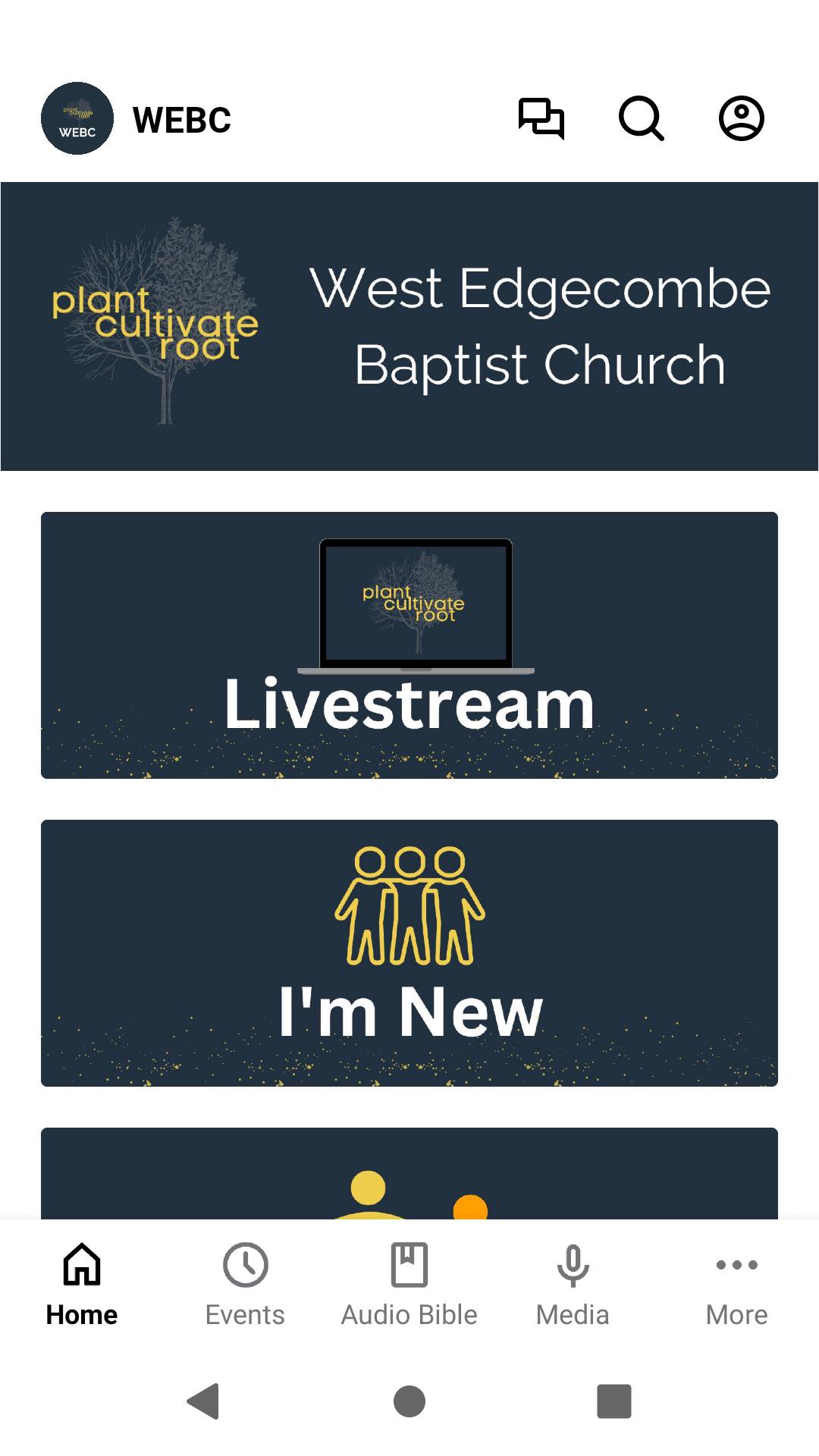Open search in the top bar
This screenshot has width=819, height=1456.
click(642, 118)
